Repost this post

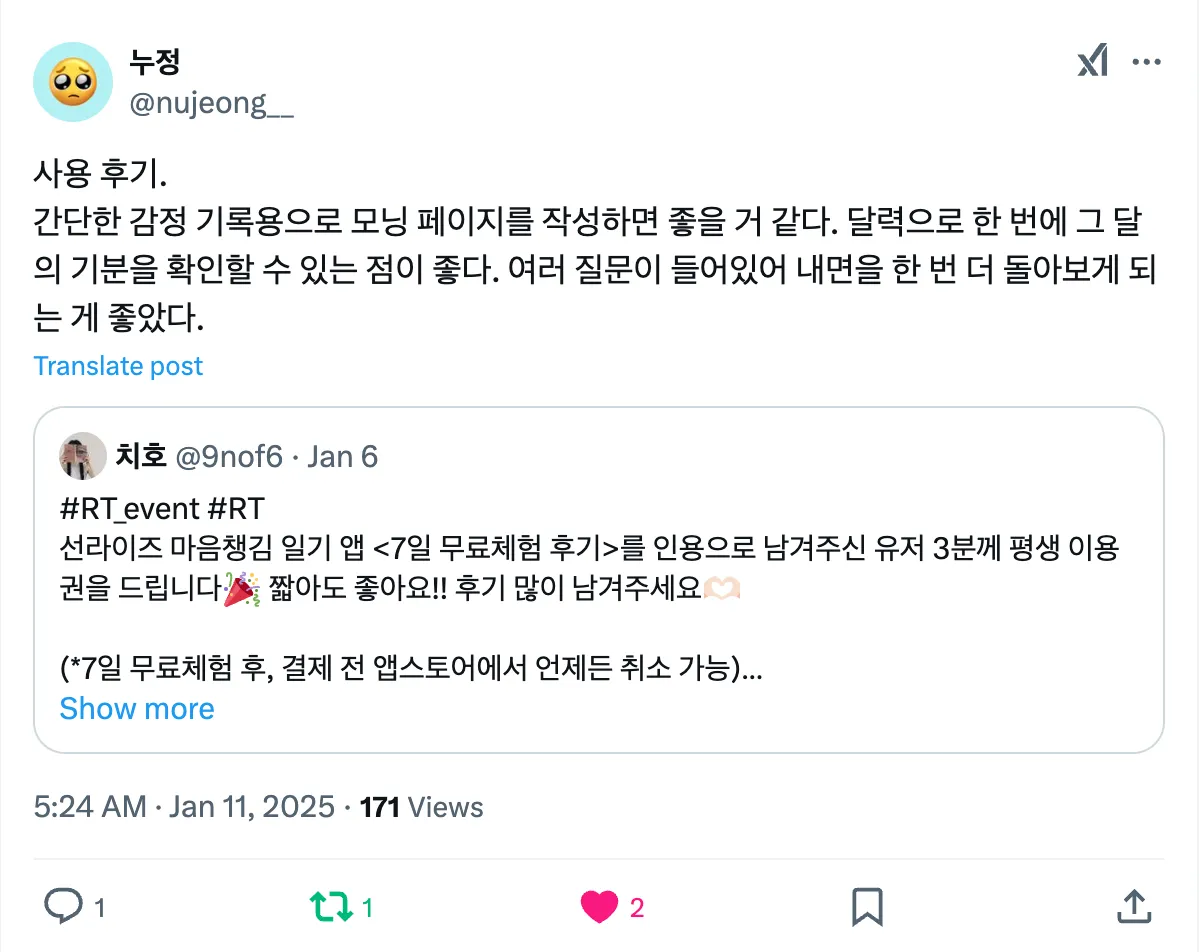click(330, 907)
